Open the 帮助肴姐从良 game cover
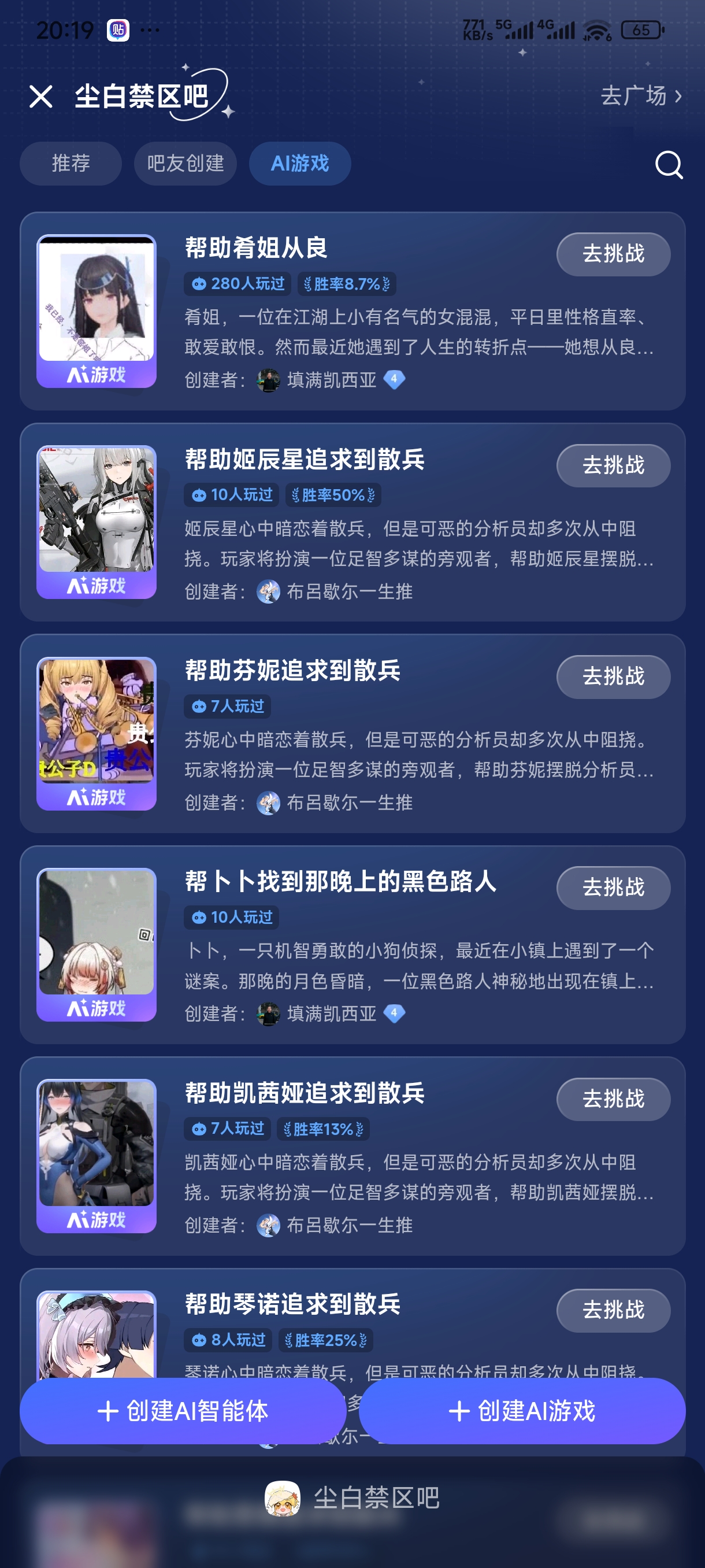 click(x=97, y=310)
